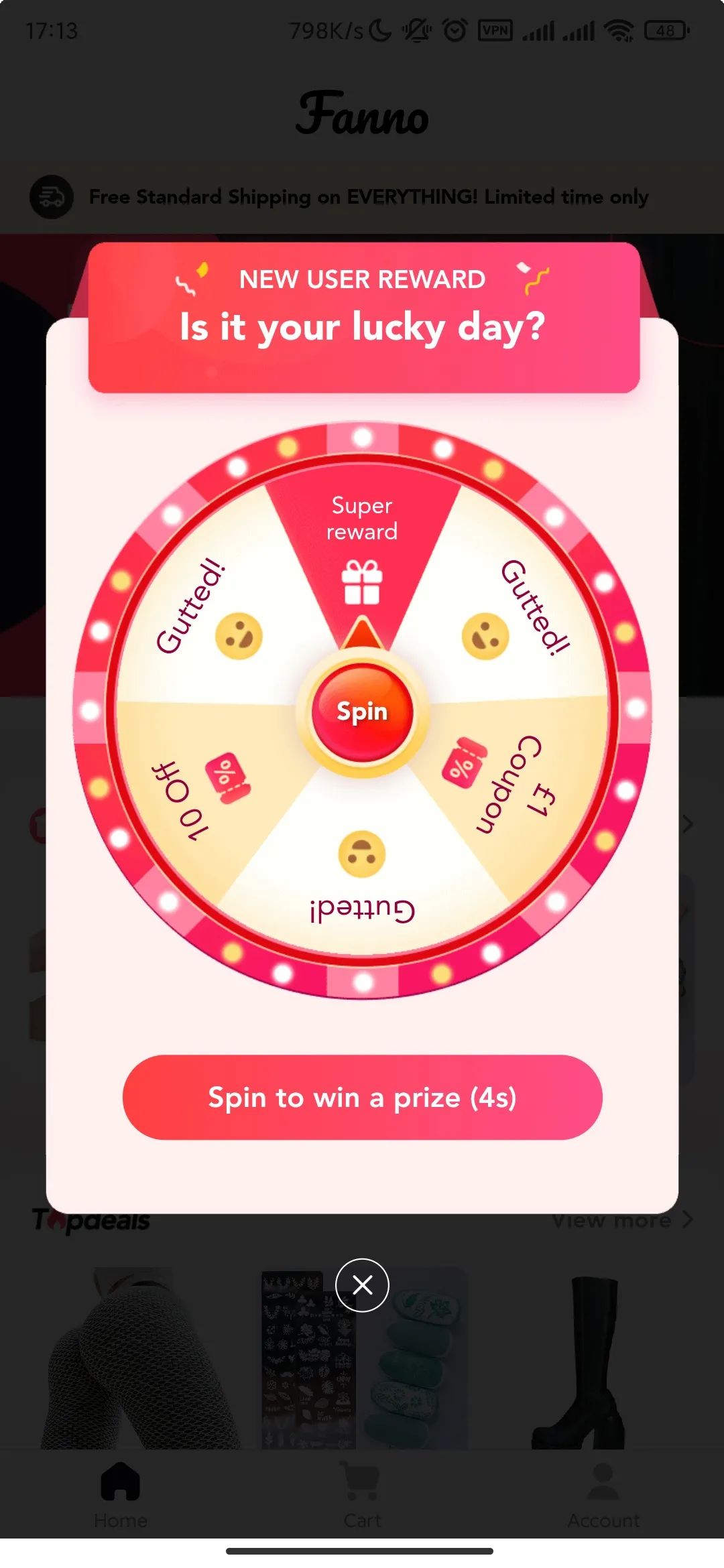The image size is (724, 1568).
Task: Tap Spin to win a prize
Action: (362, 1098)
